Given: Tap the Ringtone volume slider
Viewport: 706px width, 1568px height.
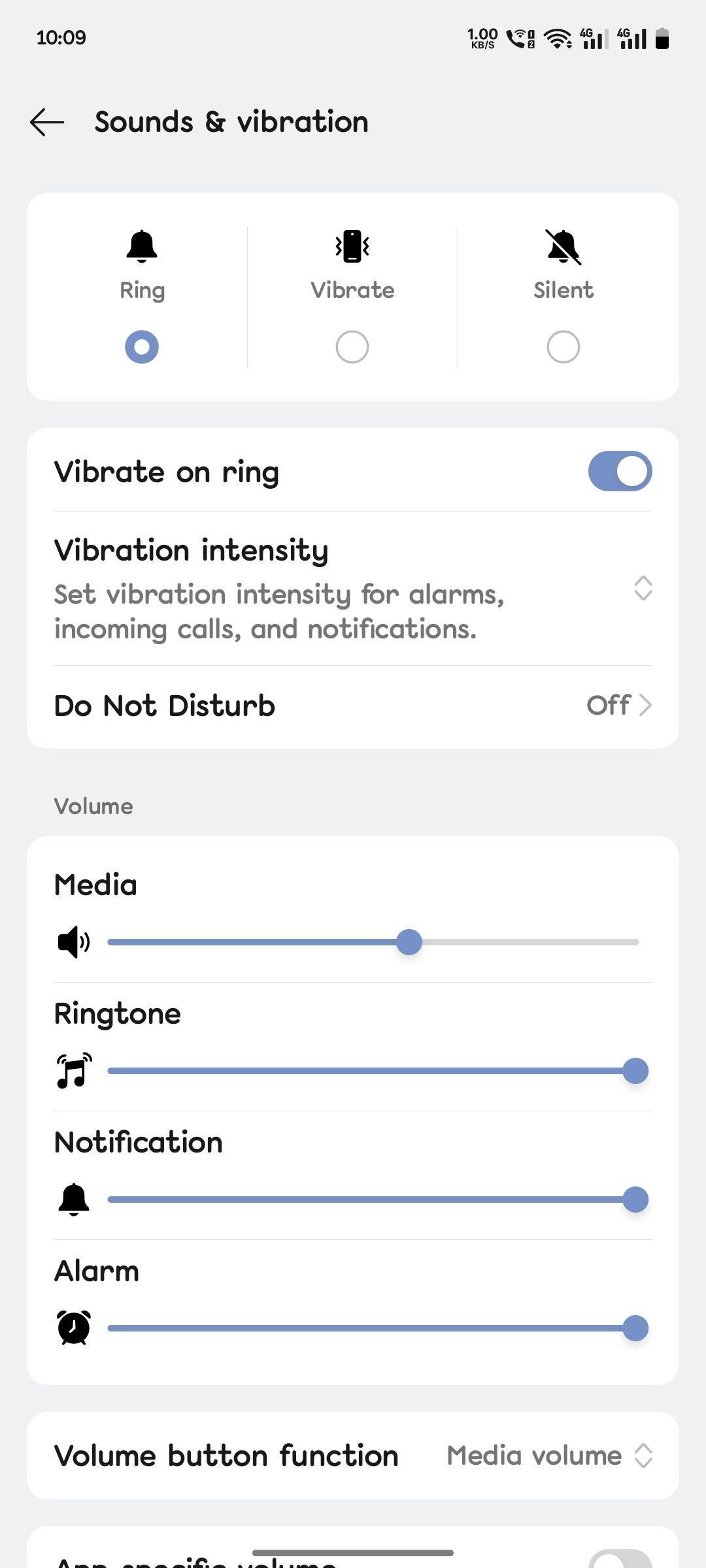Looking at the screenshot, I should point(373,1071).
